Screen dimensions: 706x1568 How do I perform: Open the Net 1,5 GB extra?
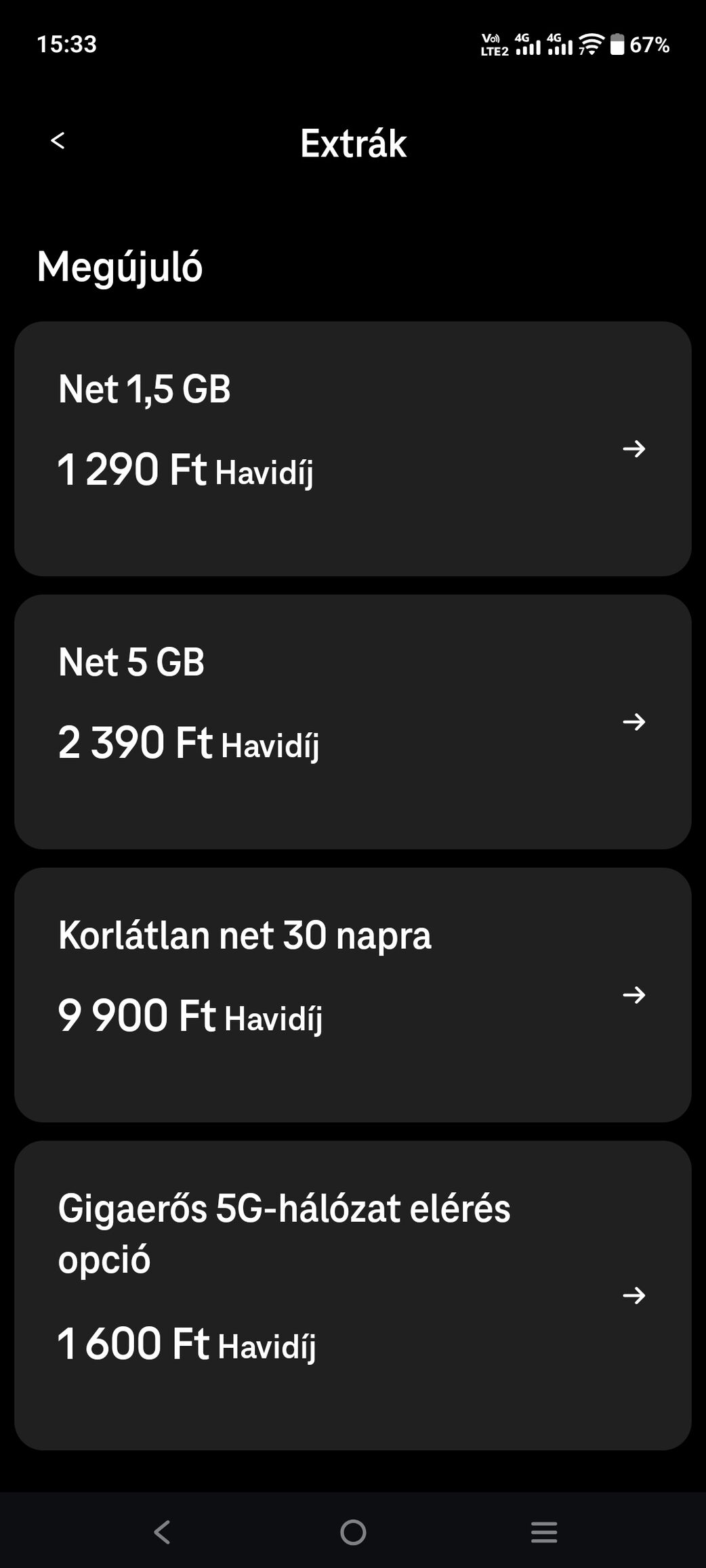[x=352, y=448]
